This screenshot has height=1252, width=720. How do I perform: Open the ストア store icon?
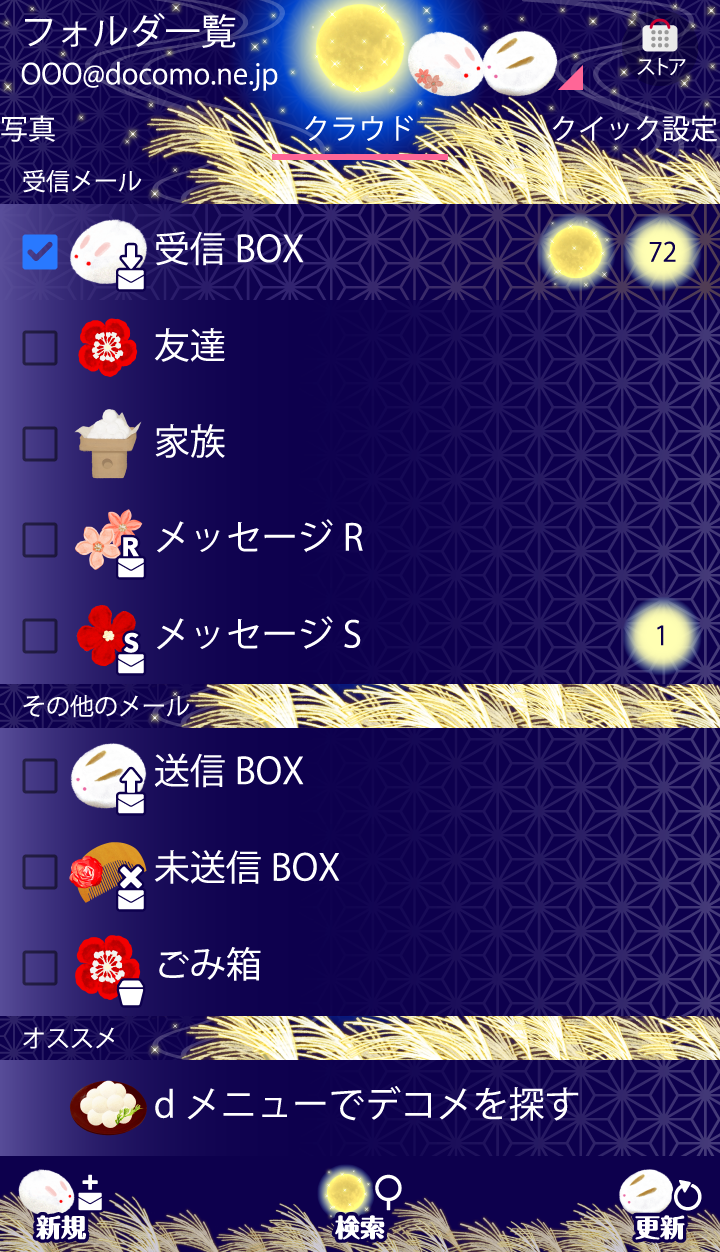pos(660,48)
